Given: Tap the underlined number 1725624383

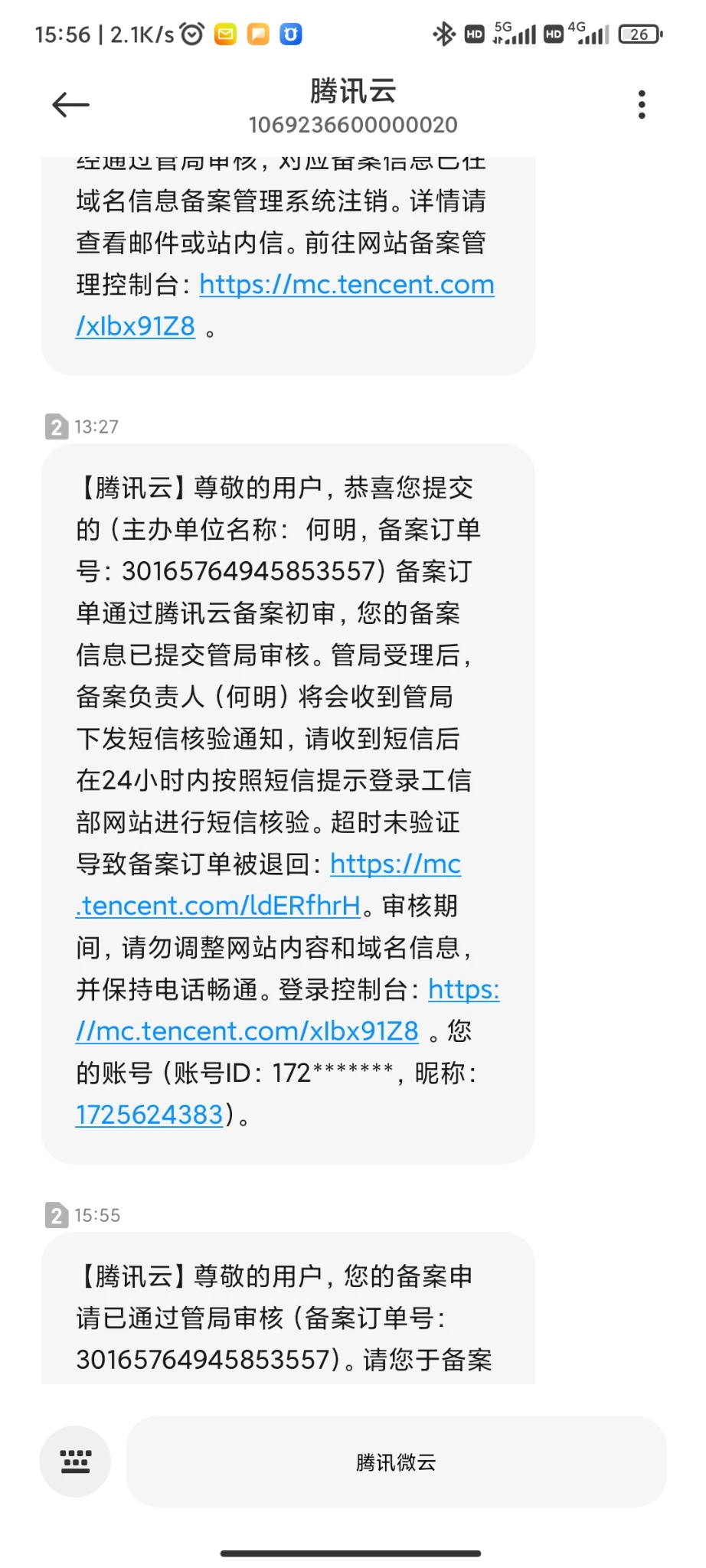Looking at the screenshot, I should click(x=149, y=1115).
